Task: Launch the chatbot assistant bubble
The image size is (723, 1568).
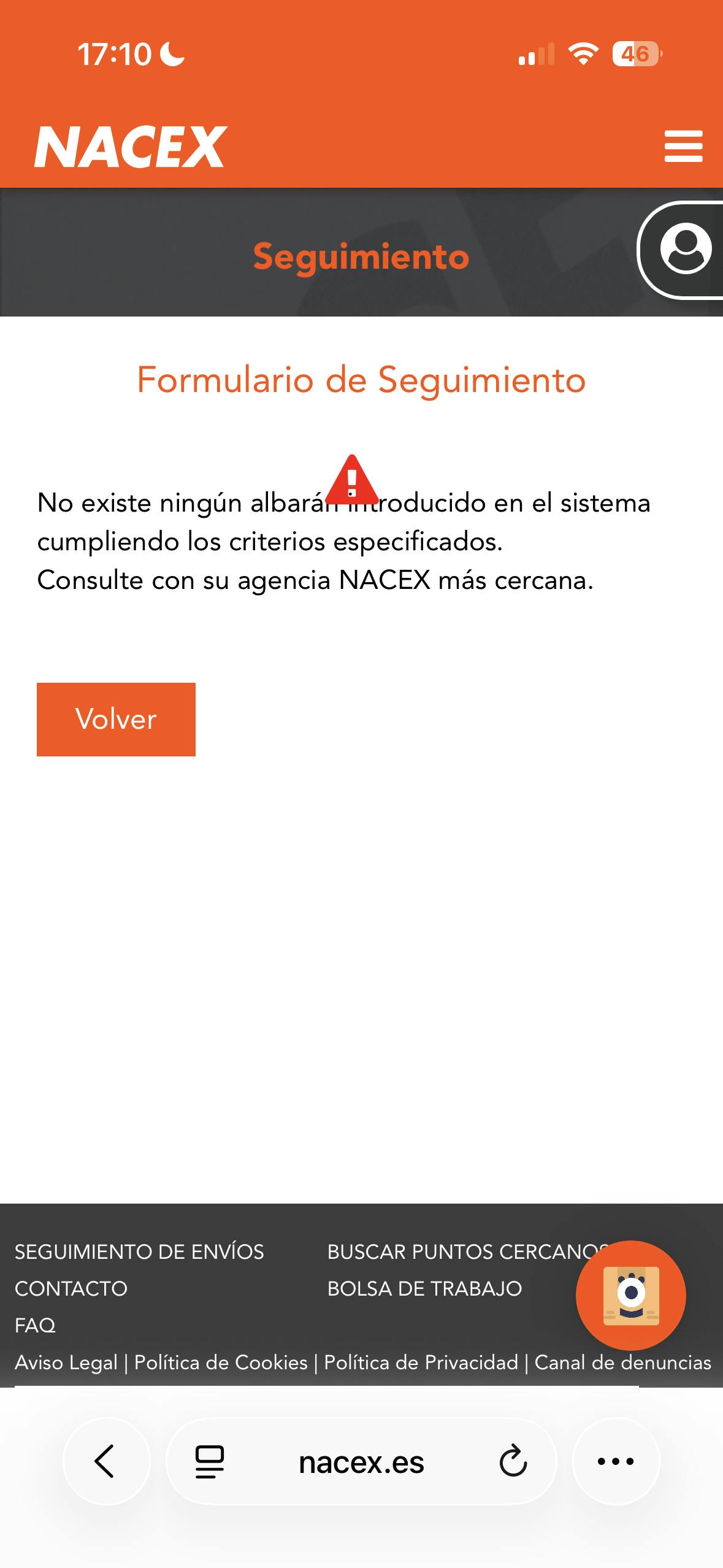Action: (x=630, y=1295)
